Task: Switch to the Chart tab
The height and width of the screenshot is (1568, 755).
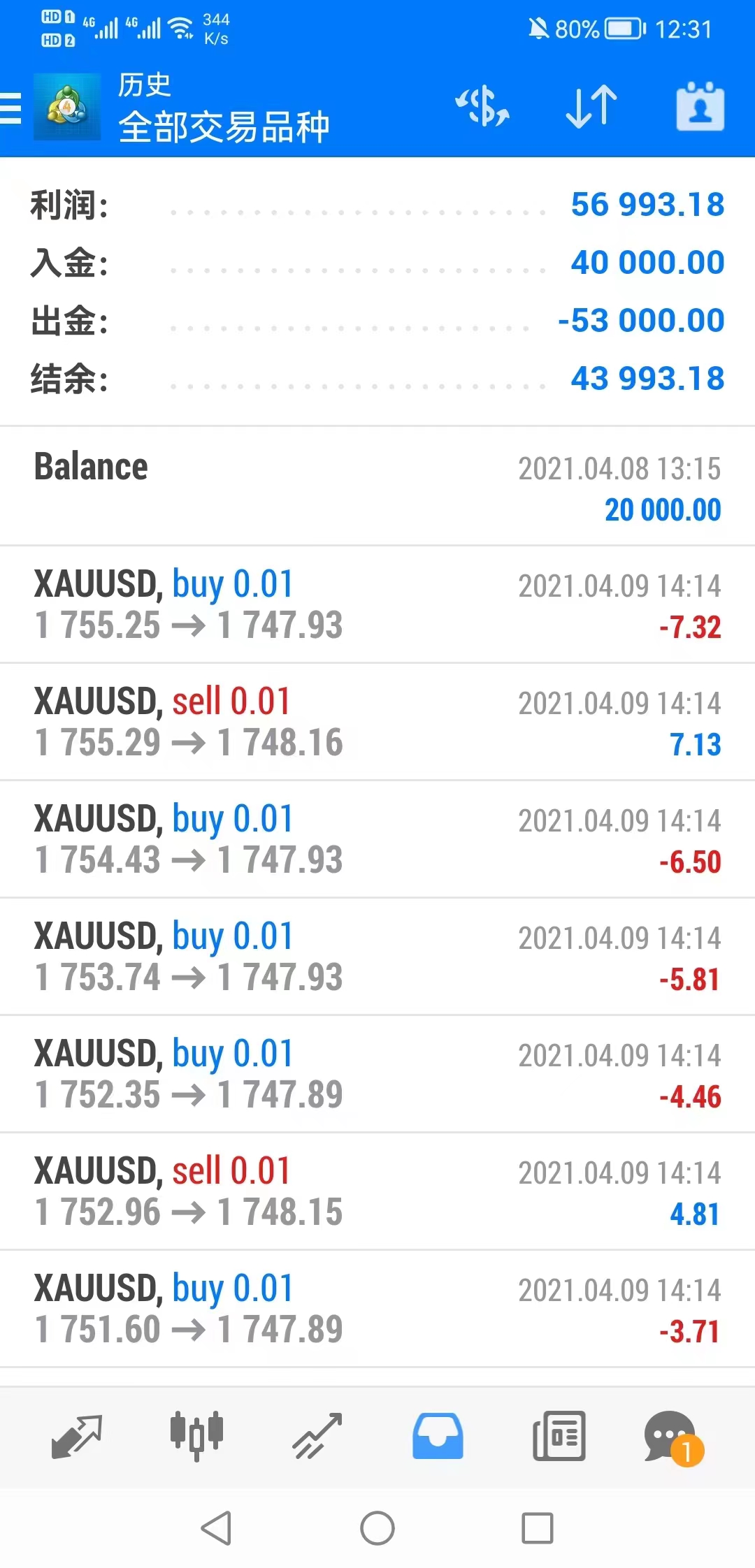Action: coord(196,1436)
